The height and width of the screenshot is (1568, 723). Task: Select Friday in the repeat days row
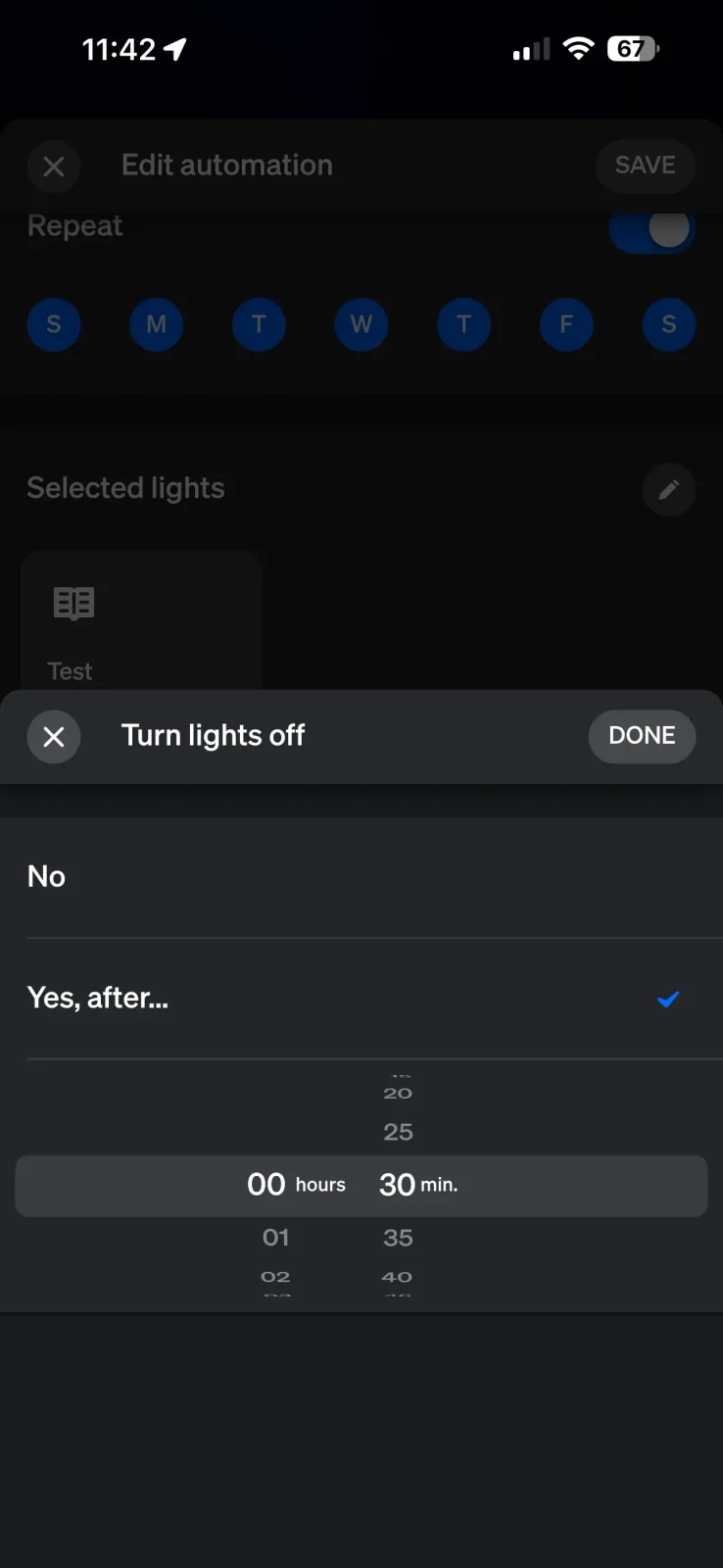point(566,324)
